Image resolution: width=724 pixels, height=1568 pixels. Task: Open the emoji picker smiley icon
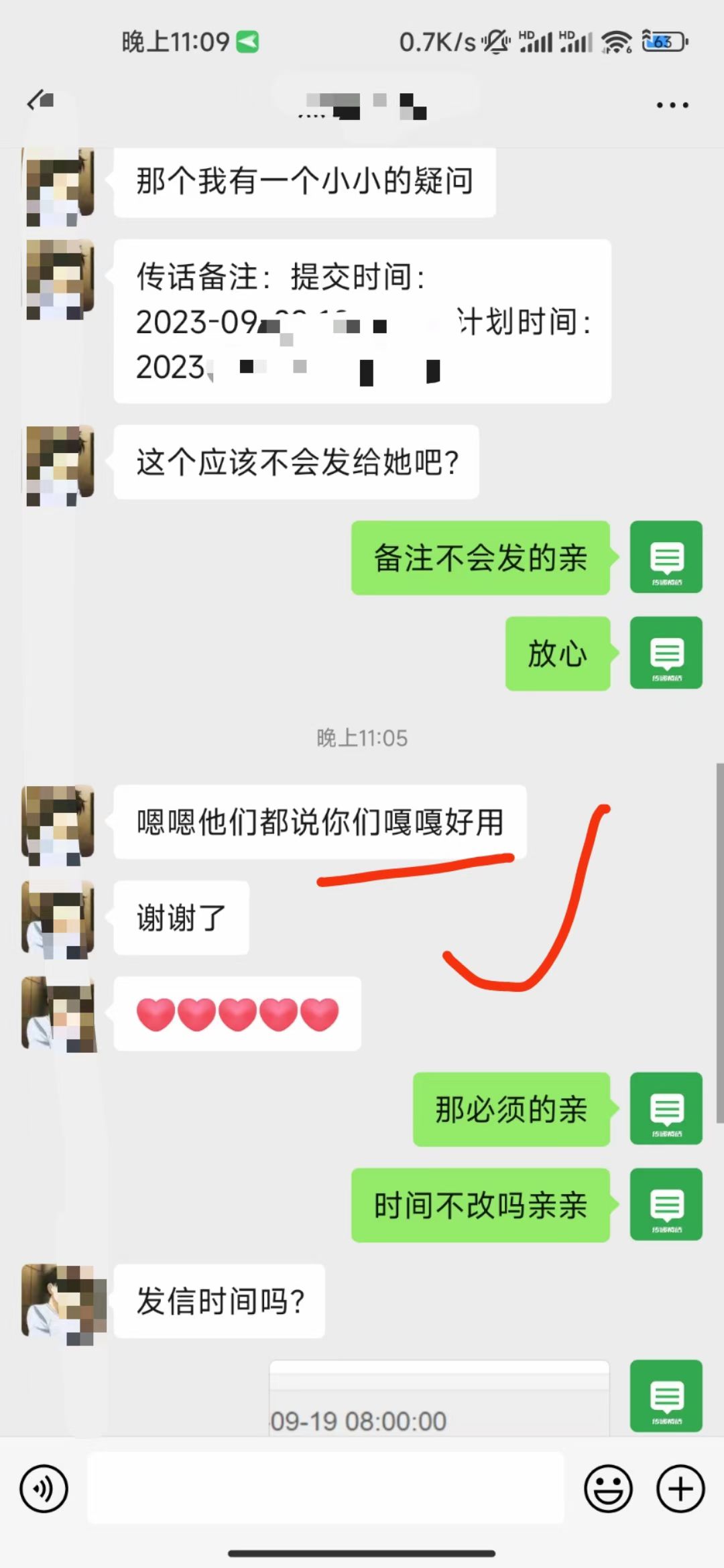[609, 1489]
